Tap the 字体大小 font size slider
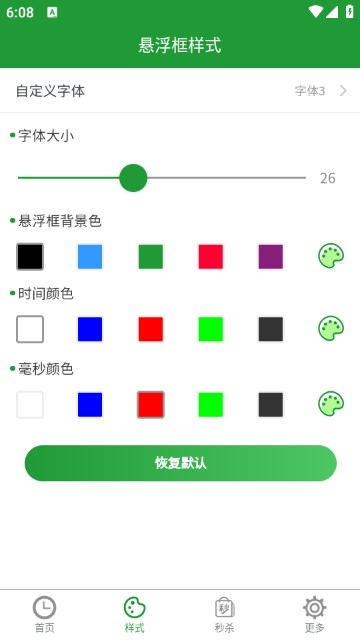 coord(162,178)
